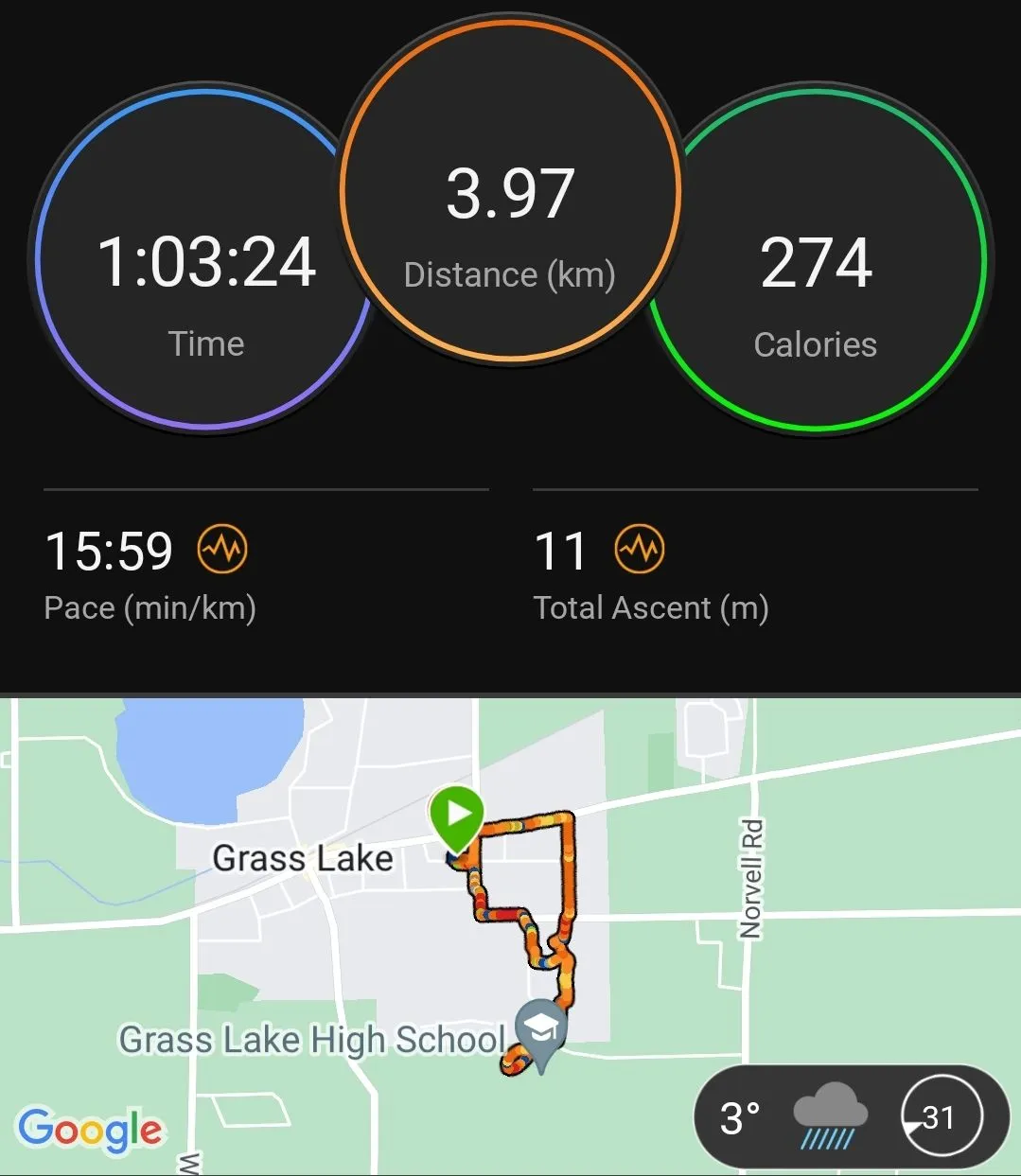The width and height of the screenshot is (1021, 1176).
Task: Open the weather details widget
Action: pyautogui.click(x=850, y=1117)
